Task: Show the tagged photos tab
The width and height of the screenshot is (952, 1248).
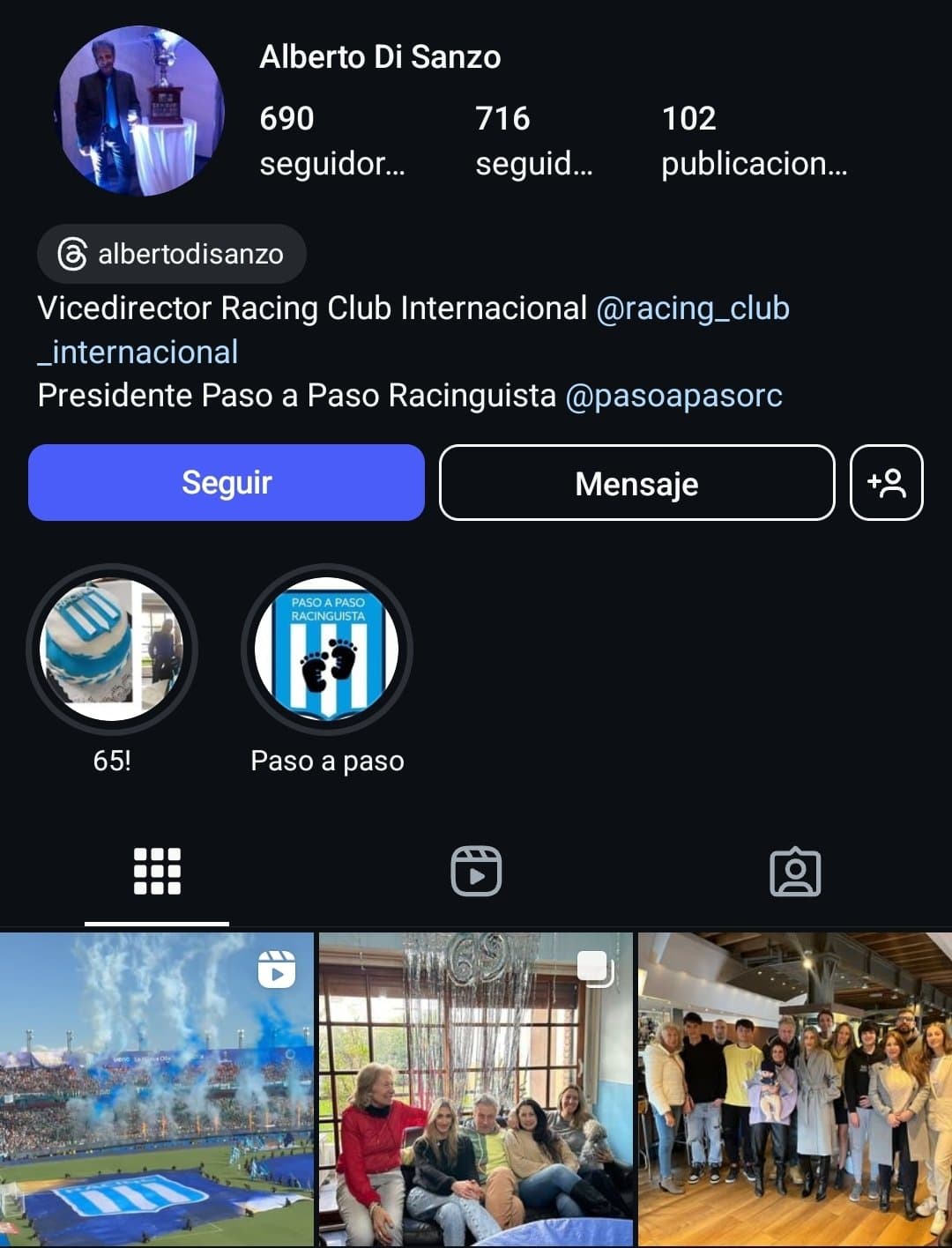Action: tap(795, 872)
